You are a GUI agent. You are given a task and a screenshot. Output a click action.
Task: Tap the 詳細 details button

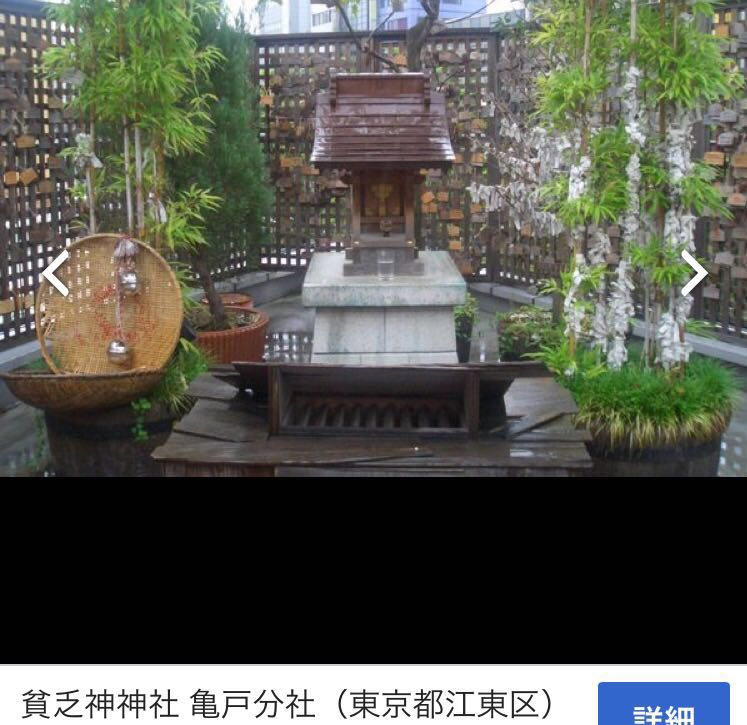(x=663, y=709)
